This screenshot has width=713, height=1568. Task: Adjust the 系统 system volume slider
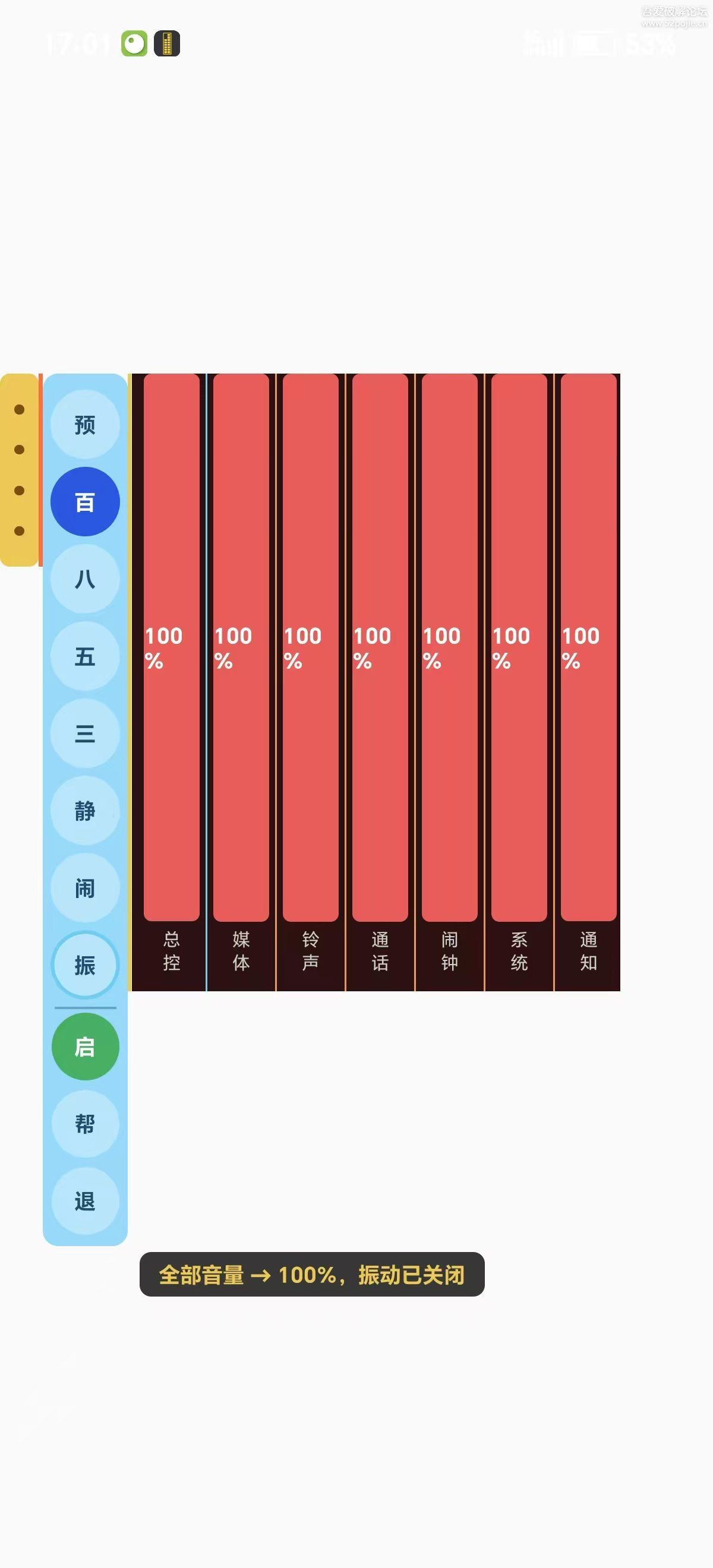tap(519, 647)
